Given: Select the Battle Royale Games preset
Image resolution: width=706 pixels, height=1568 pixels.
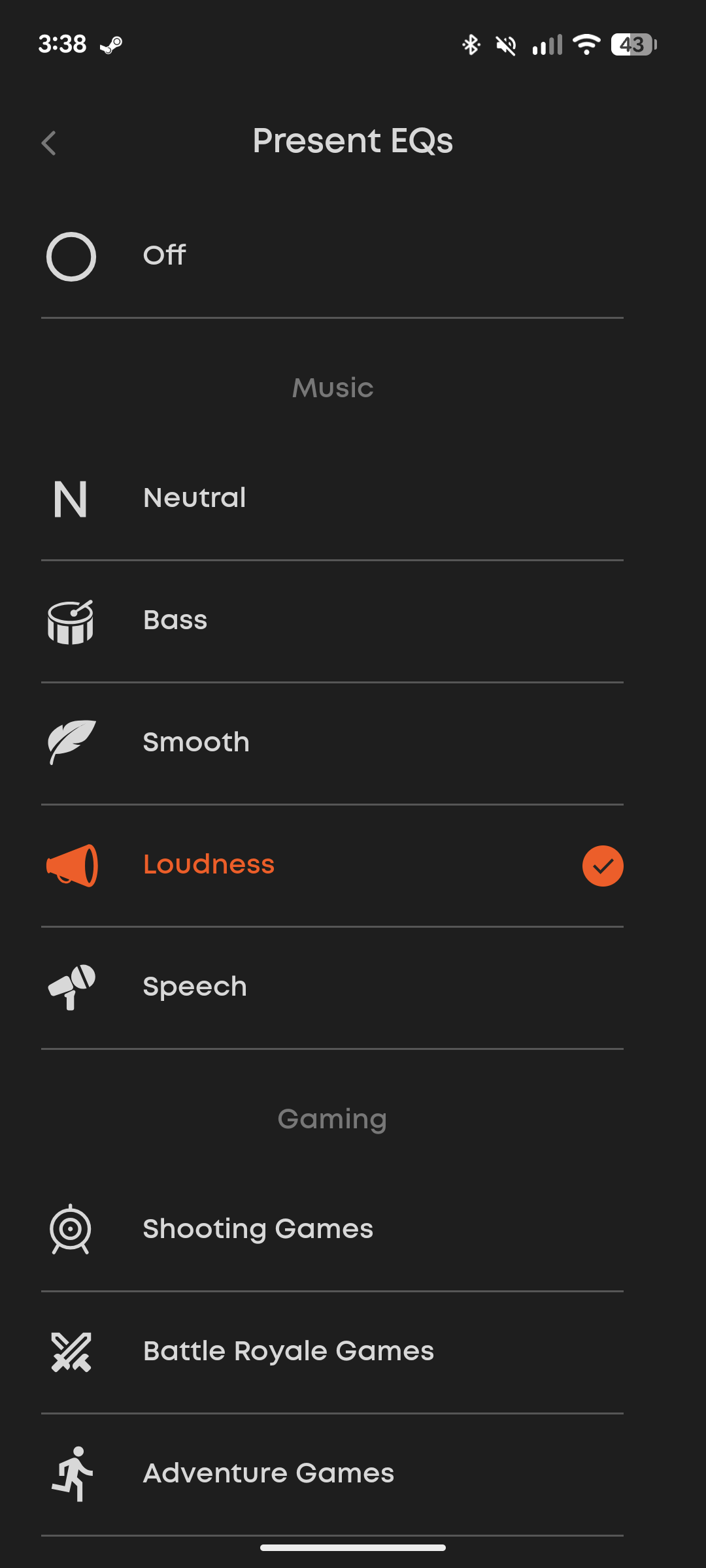Looking at the screenshot, I should pyautogui.click(x=288, y=1352).
